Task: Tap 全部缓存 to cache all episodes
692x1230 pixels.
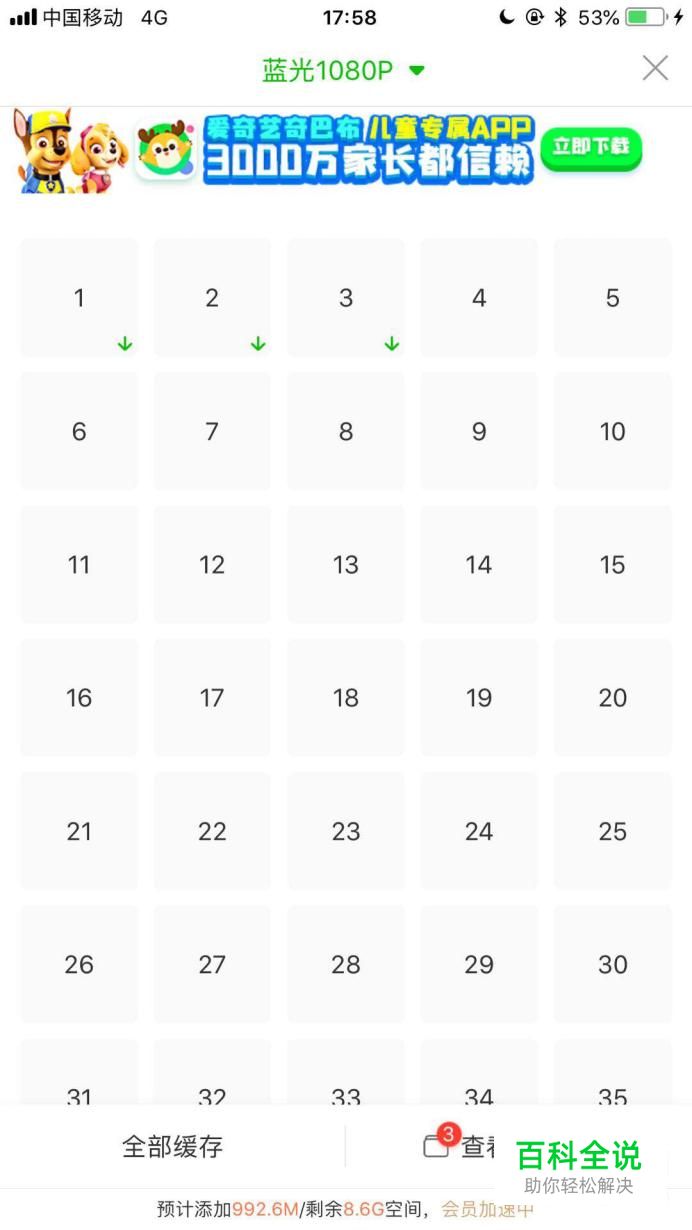Action: [172, 1146]
